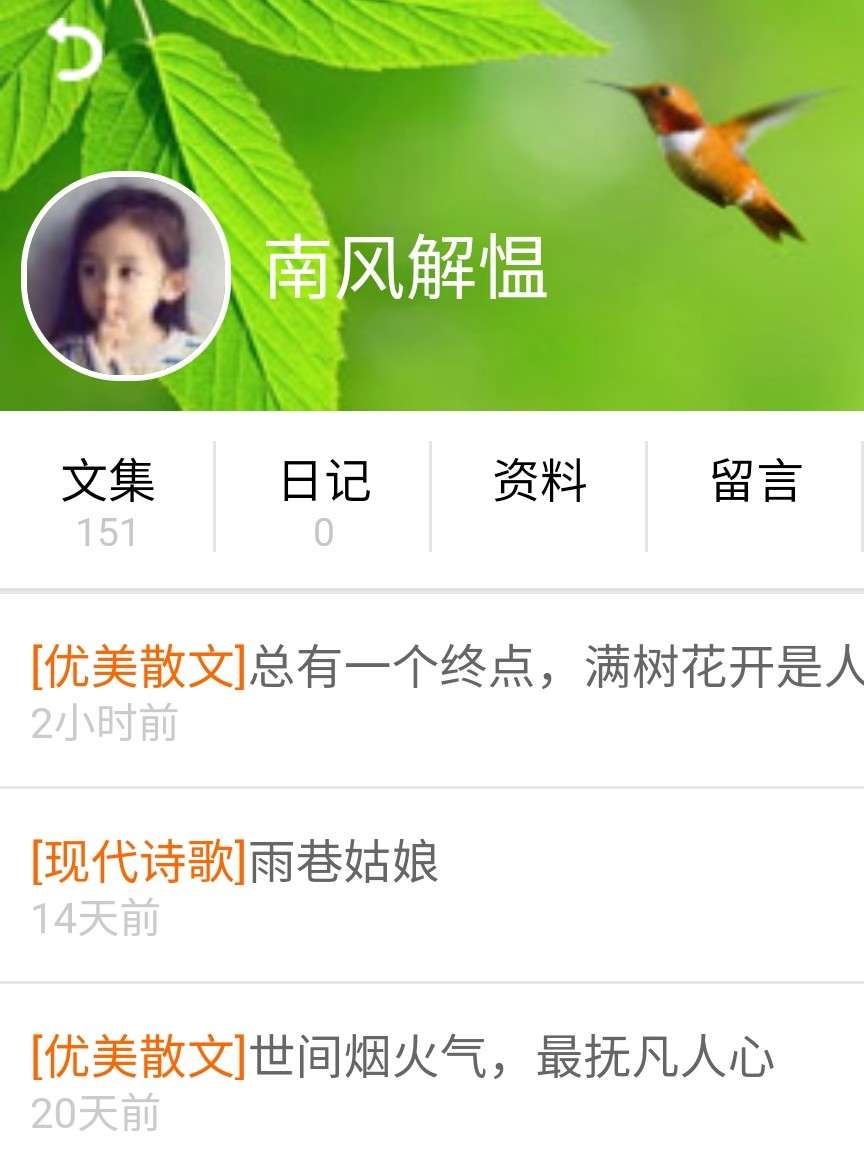
Task: Open the 资料 tab
Action: pyautogui.click(x=540, y=482)
